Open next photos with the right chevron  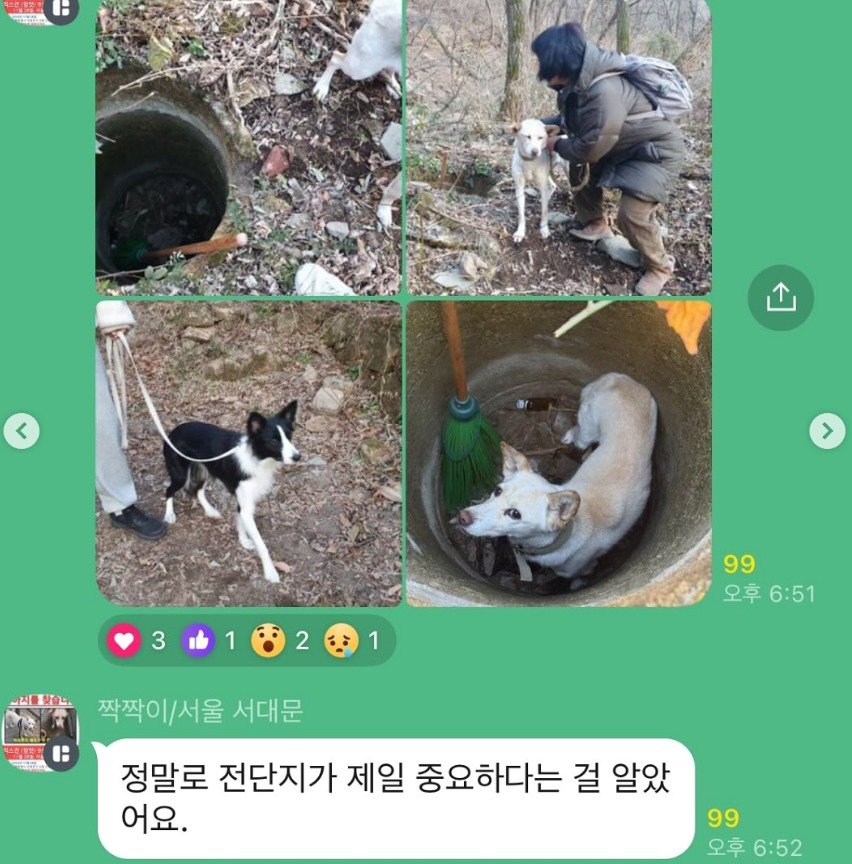click(828, 432)
